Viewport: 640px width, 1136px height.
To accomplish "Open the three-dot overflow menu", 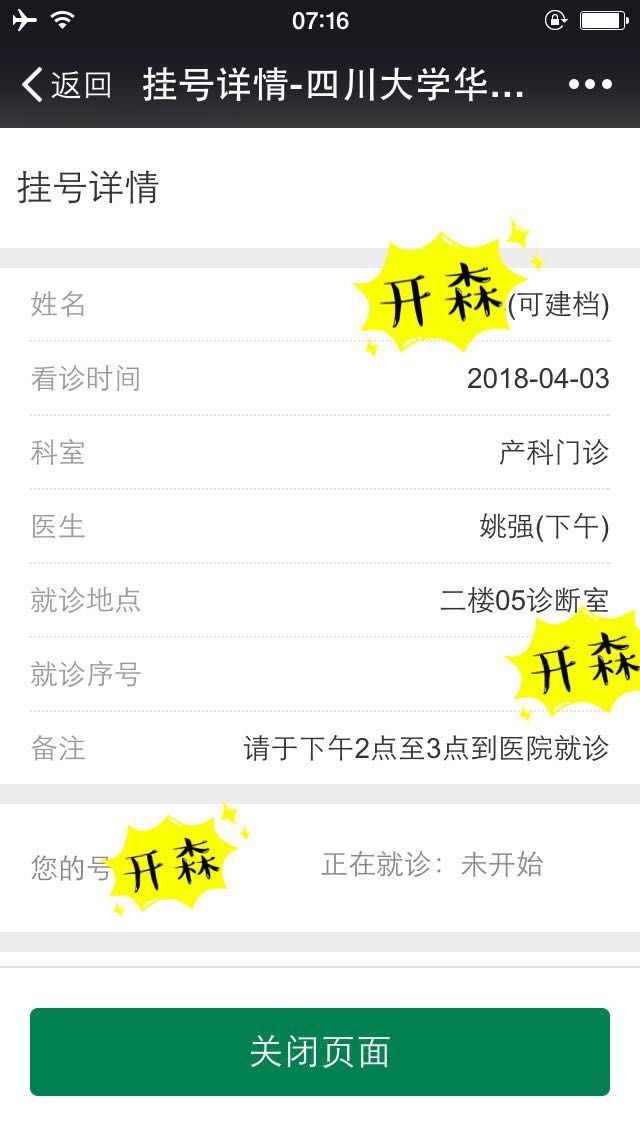I will point(590,85).
